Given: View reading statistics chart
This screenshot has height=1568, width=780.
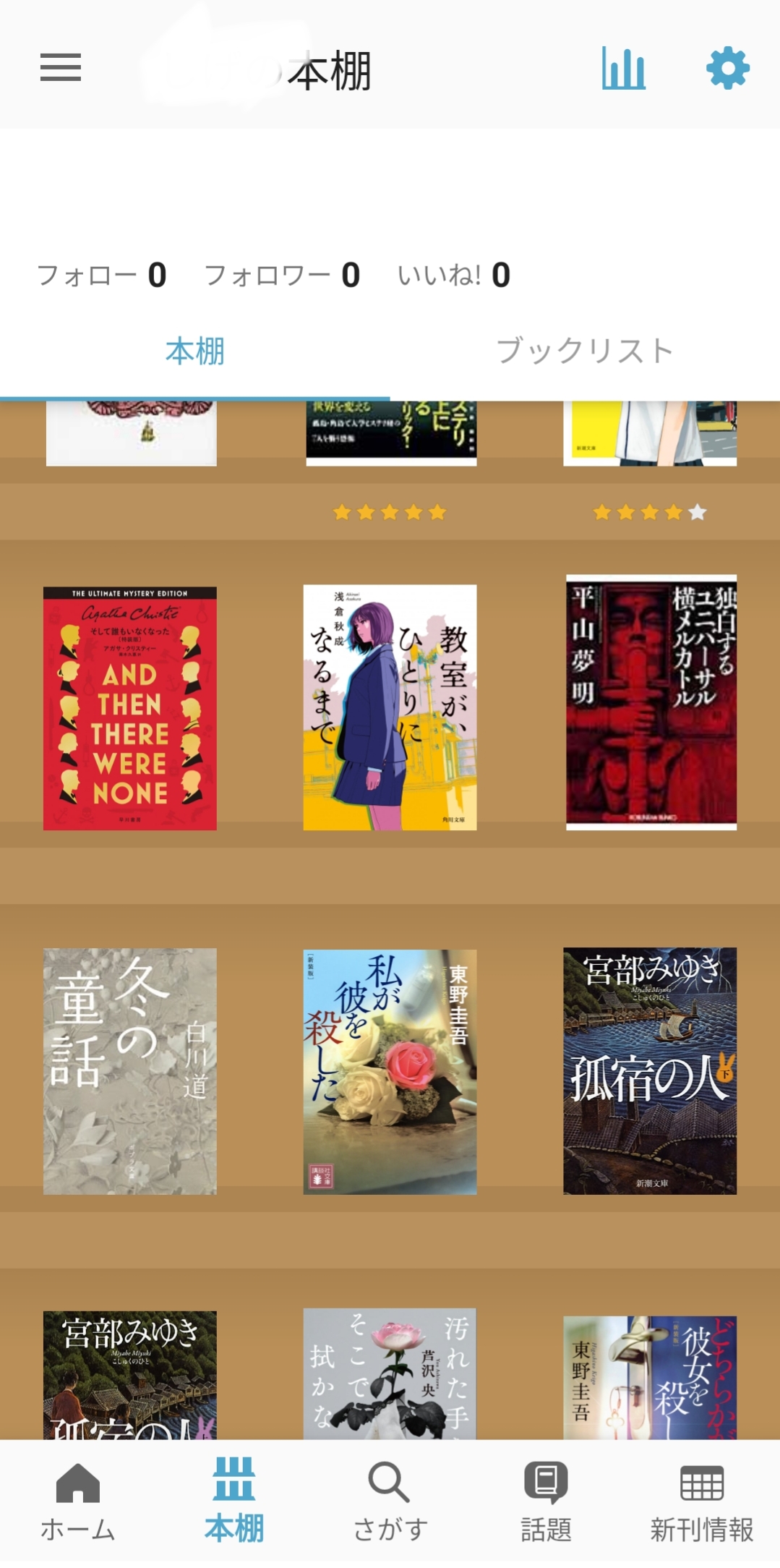Looking at the screenshot, I should (623, 69).
